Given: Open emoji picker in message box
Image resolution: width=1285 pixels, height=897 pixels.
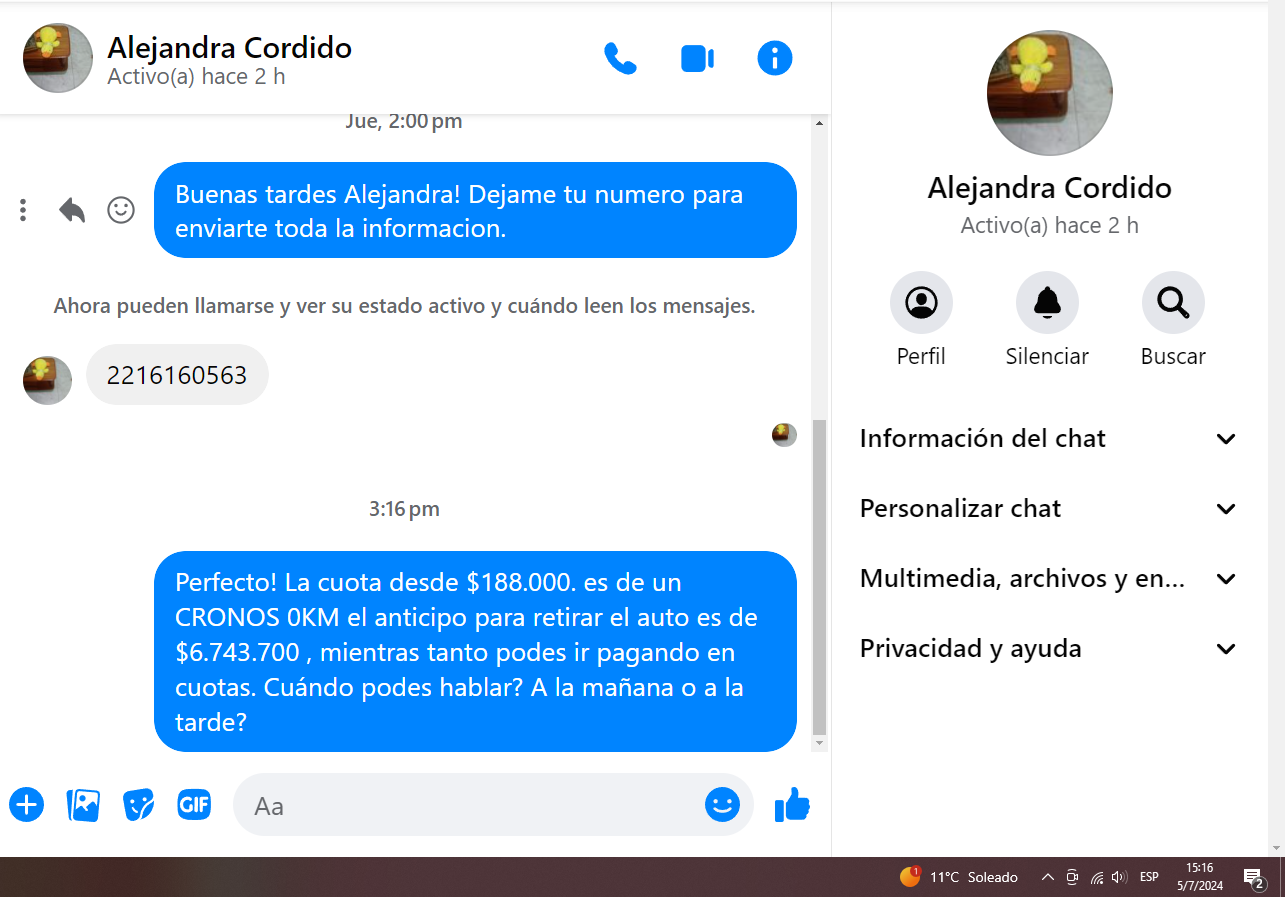Looking at the screenshot, I should pyautogui.click(x=722, y=804).
